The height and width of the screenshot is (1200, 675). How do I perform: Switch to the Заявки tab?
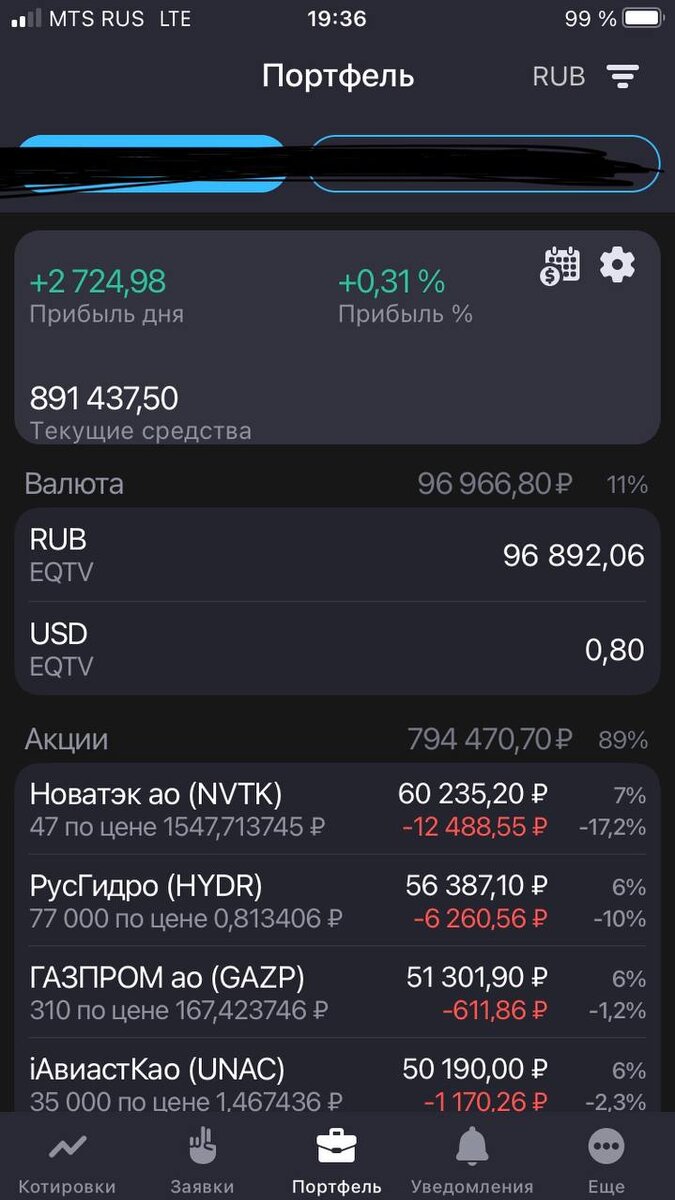tap(202, 1160)
